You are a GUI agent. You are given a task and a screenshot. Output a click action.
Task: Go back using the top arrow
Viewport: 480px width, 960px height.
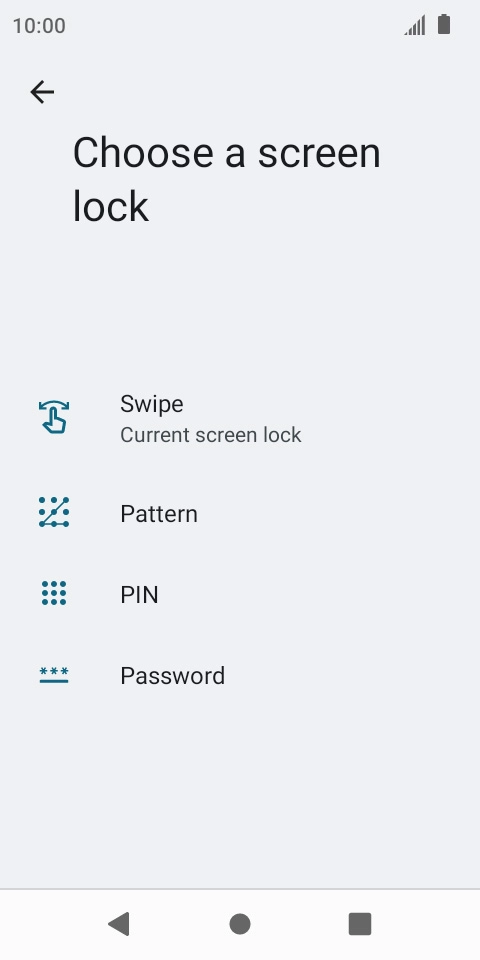point(42,92)
